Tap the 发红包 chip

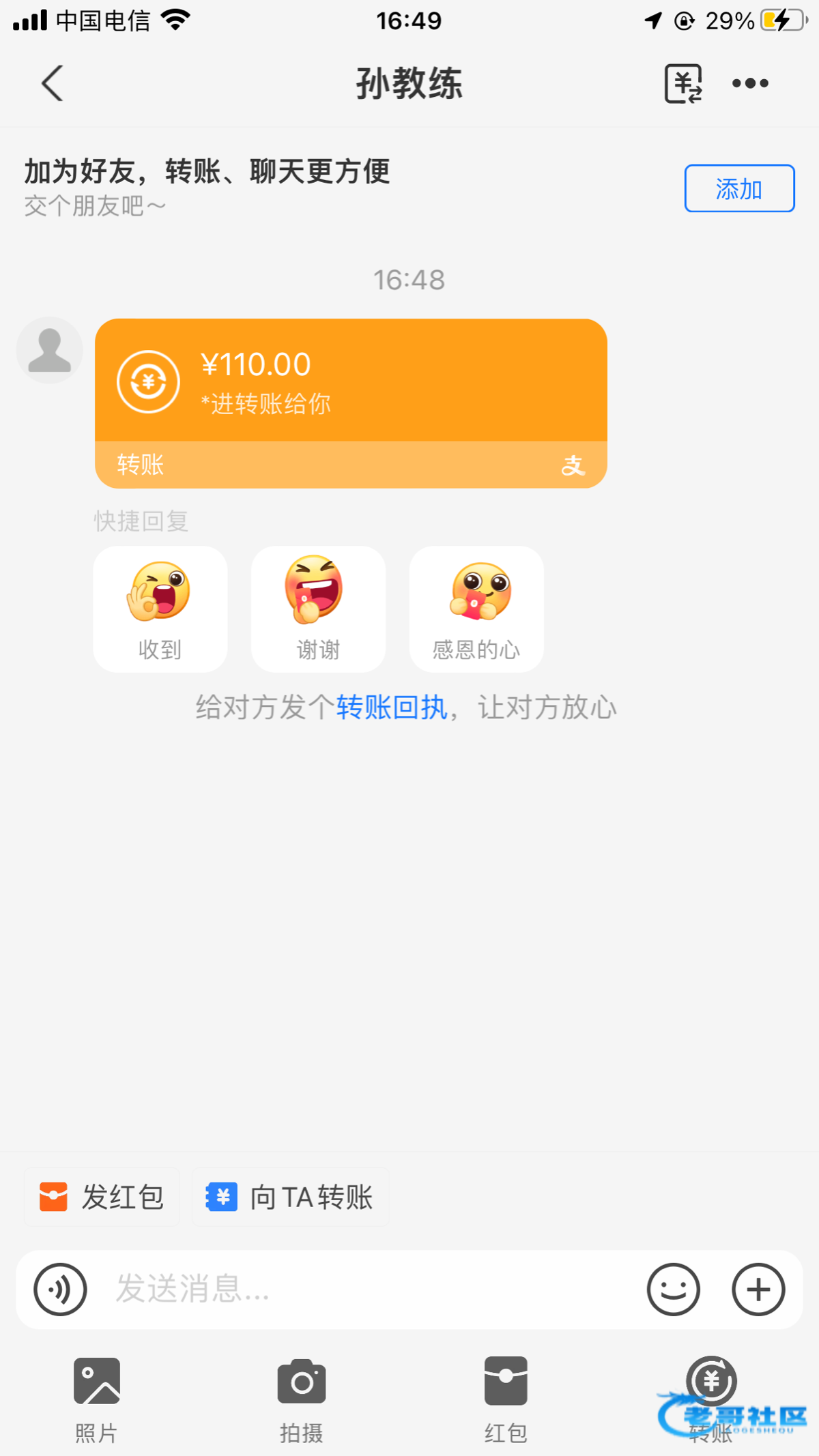point(102,1197)
